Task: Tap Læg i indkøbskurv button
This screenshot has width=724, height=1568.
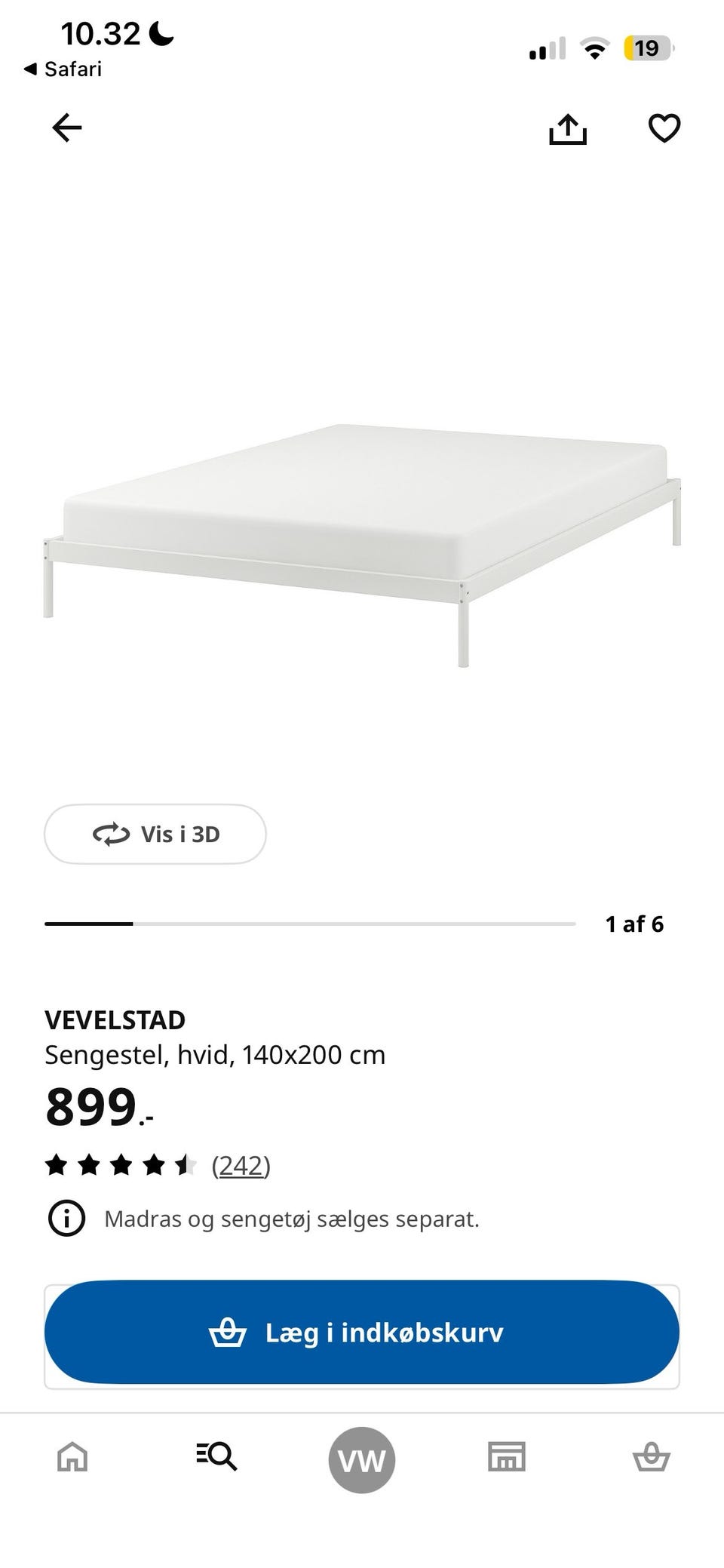Action: pos(362,1333)
